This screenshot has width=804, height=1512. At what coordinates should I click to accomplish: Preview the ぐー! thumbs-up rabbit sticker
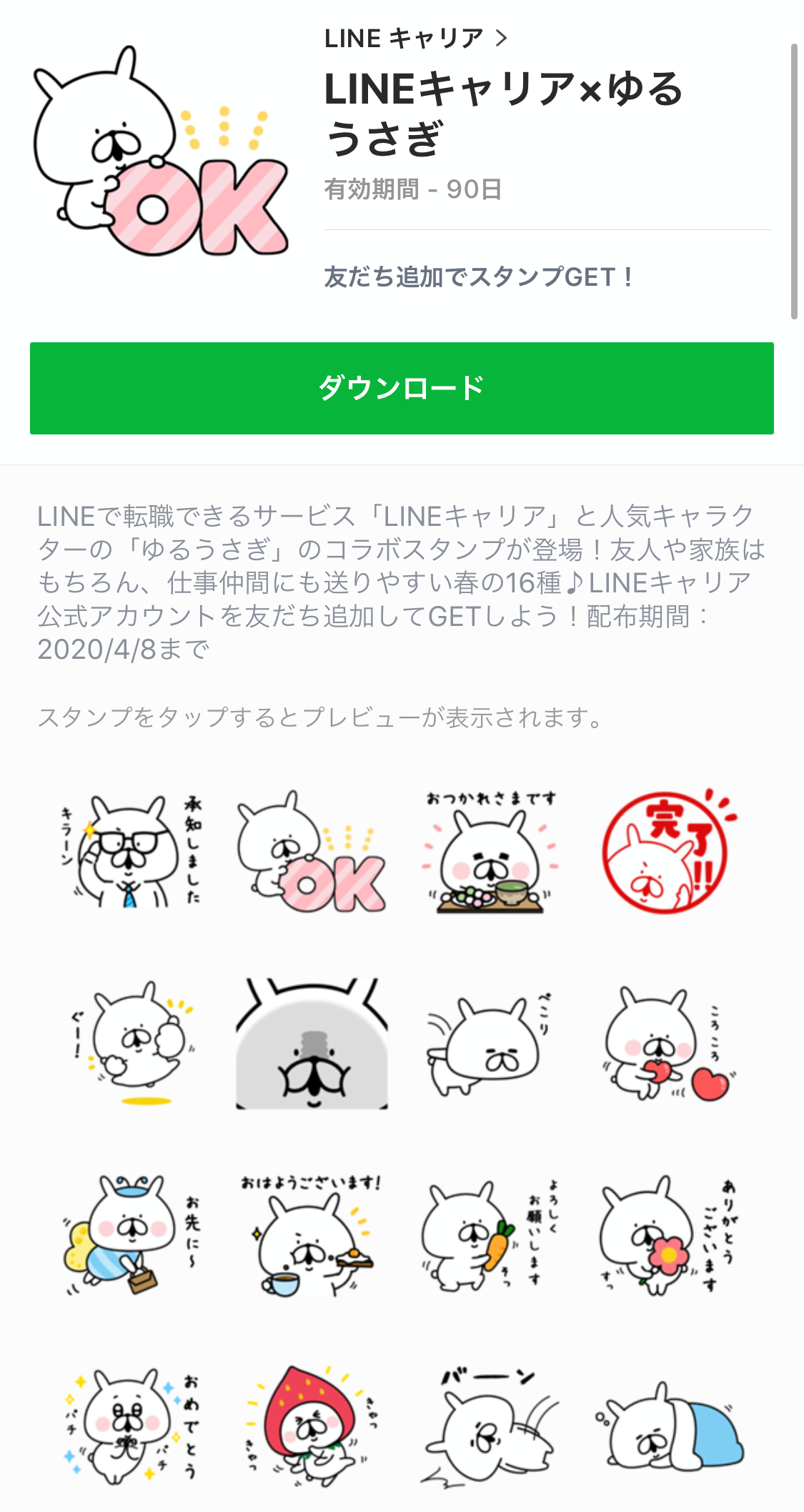131,1043
